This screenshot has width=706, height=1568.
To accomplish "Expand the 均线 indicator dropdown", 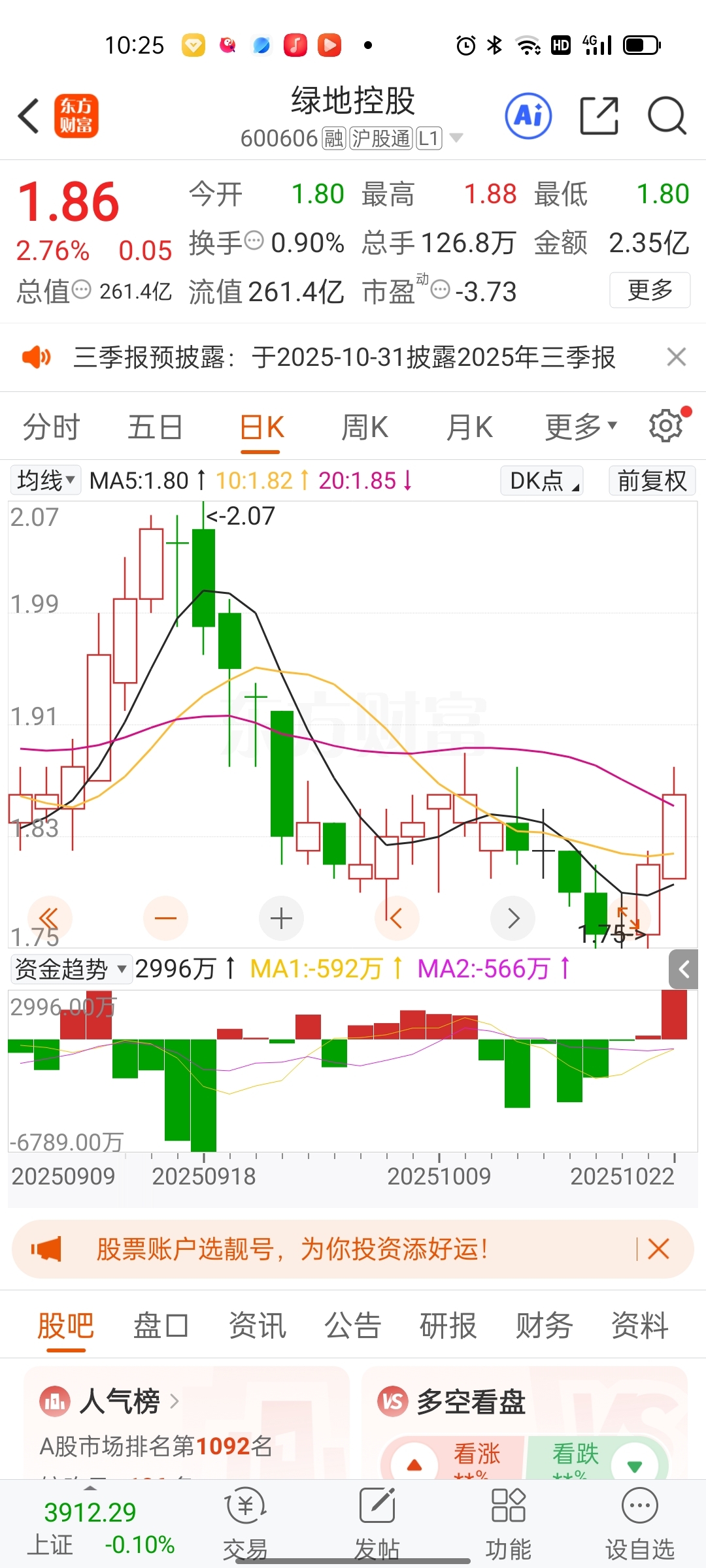I will tap(46, 480).
